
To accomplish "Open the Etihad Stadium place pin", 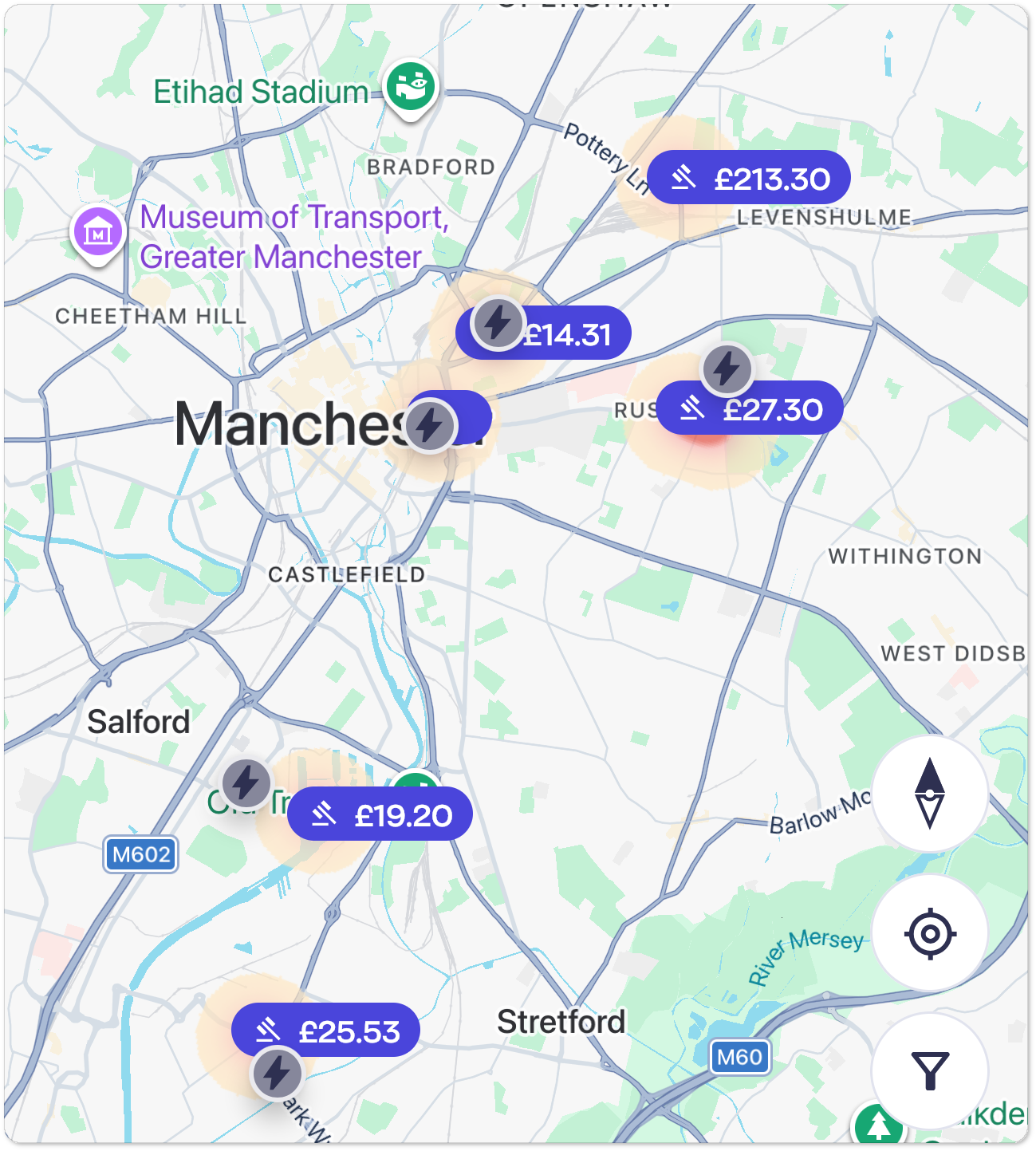I will tap(411, 89).
